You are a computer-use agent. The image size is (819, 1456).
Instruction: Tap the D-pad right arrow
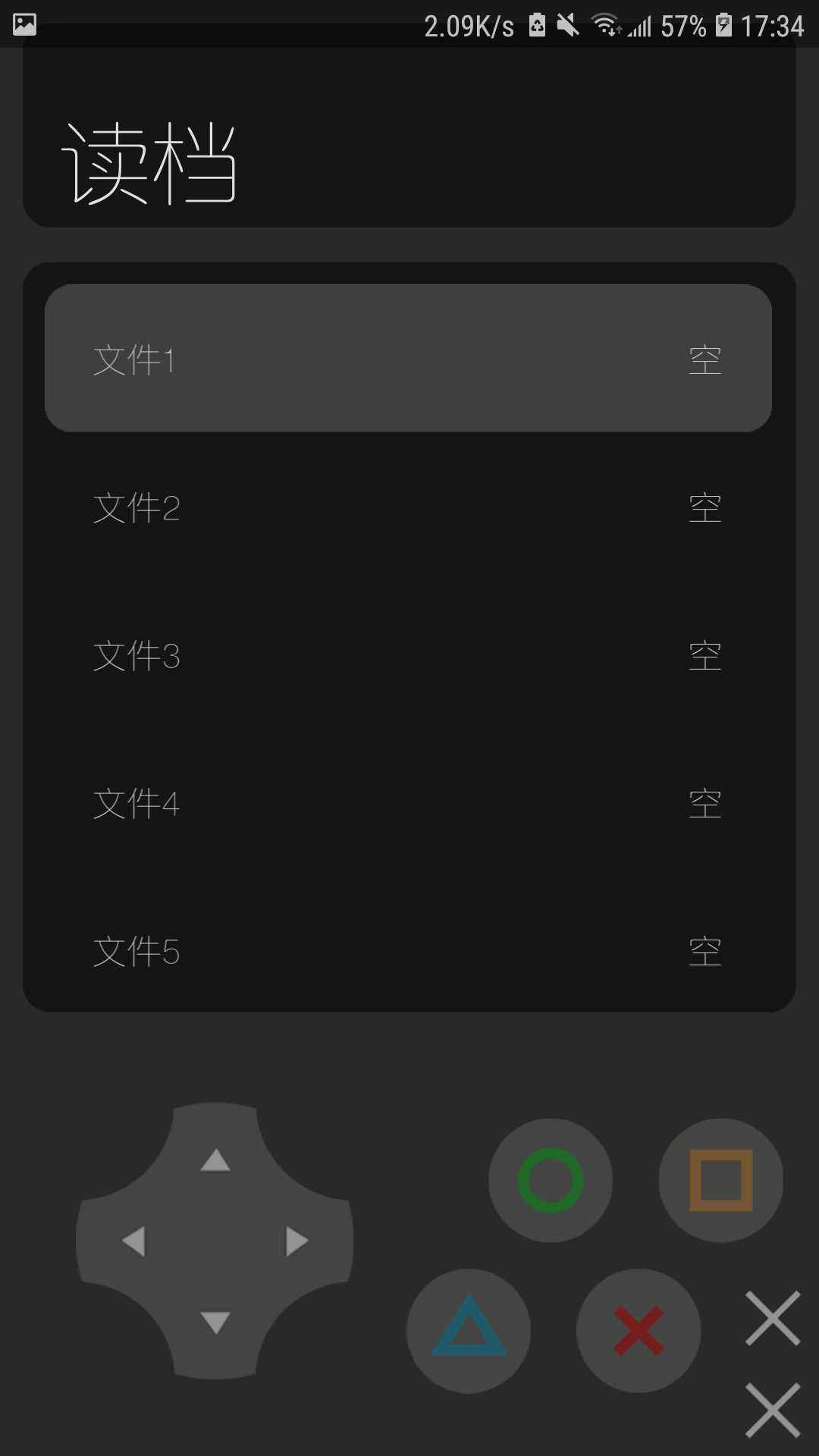297,1241
